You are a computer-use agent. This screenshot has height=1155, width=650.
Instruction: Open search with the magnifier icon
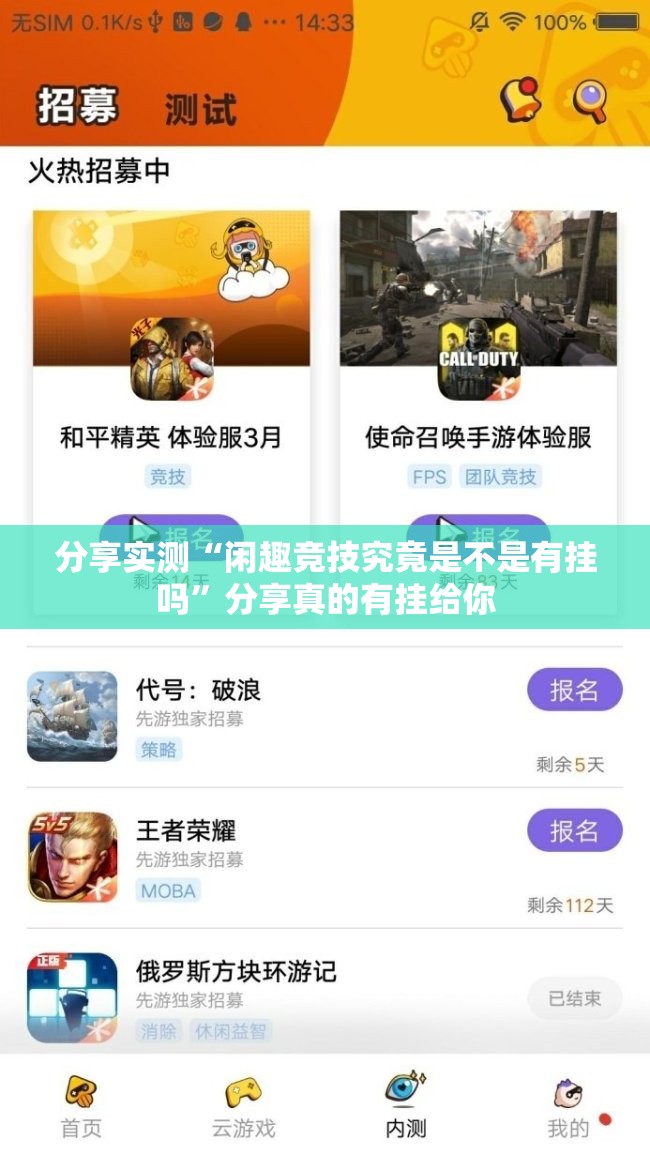tap(589, 99)
